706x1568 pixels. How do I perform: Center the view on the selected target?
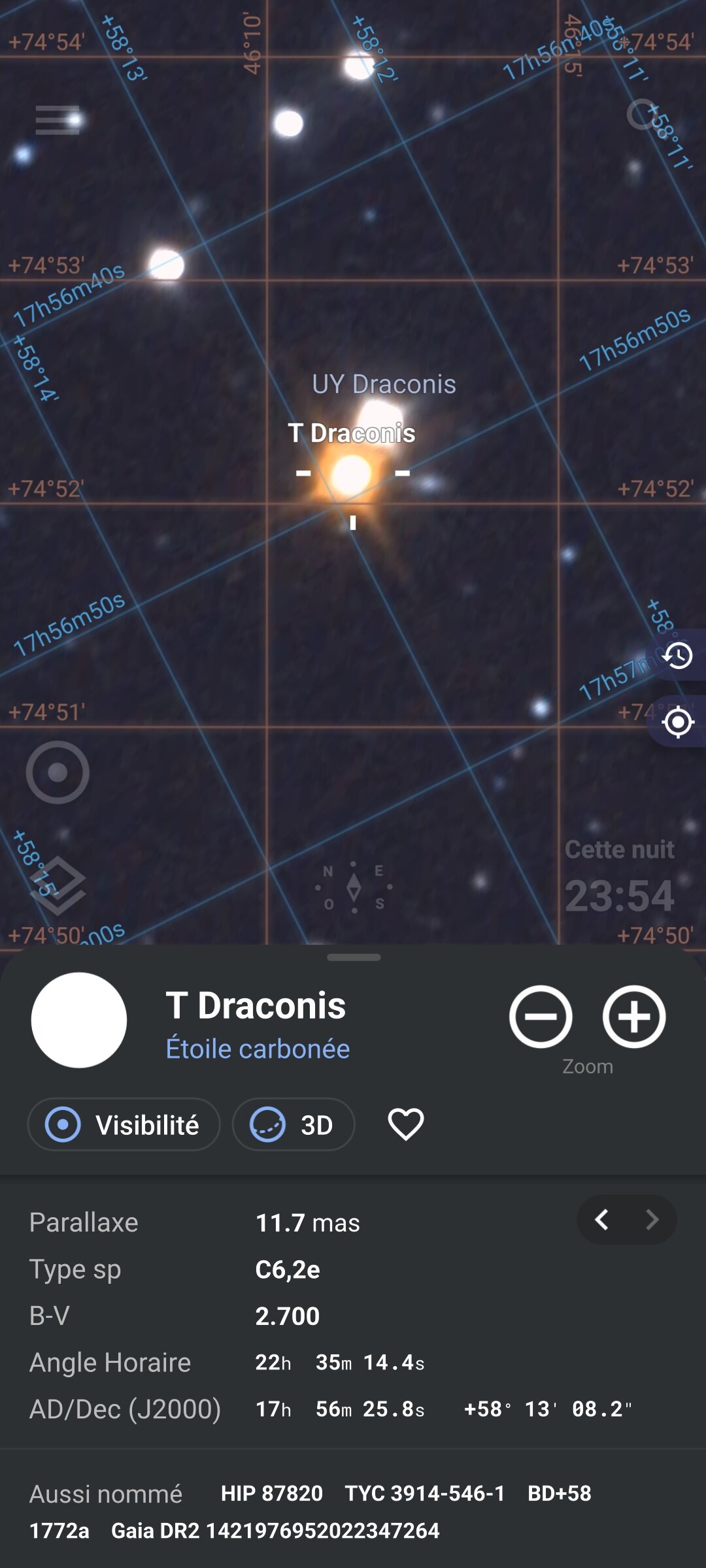(678, 722)
